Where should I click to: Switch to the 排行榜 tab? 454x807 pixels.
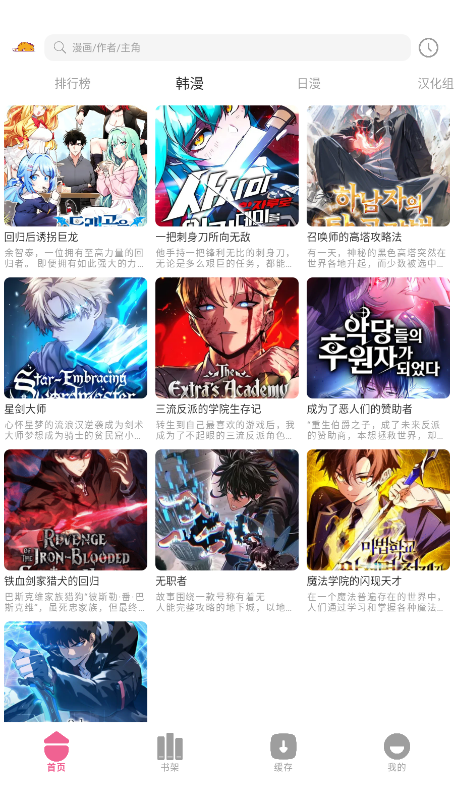point(73,83)
